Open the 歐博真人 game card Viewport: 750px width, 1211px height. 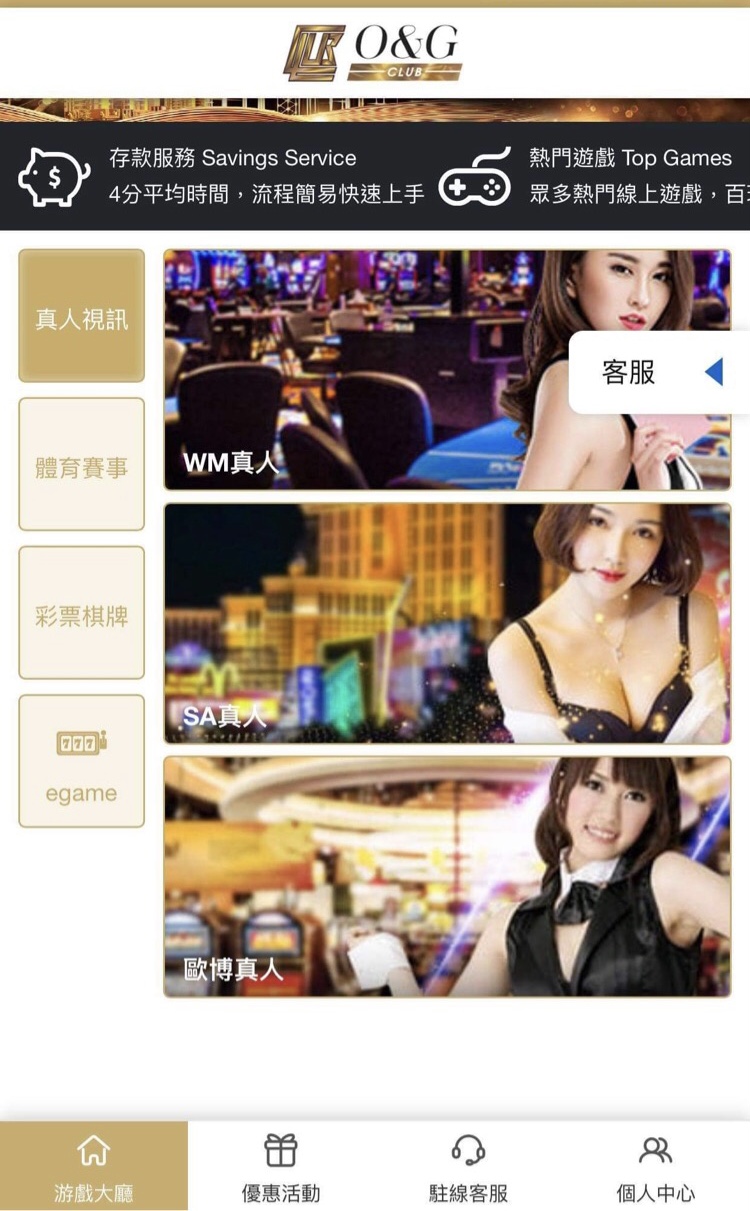coord(447,877)
